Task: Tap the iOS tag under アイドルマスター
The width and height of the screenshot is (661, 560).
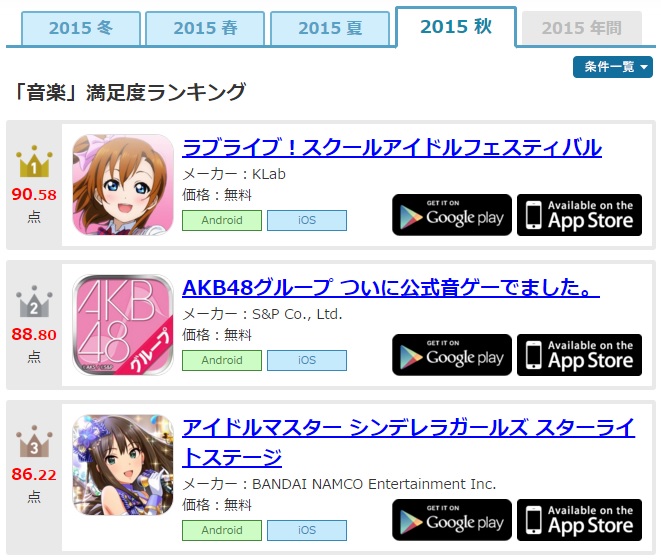Action: [x=307, y=530]
